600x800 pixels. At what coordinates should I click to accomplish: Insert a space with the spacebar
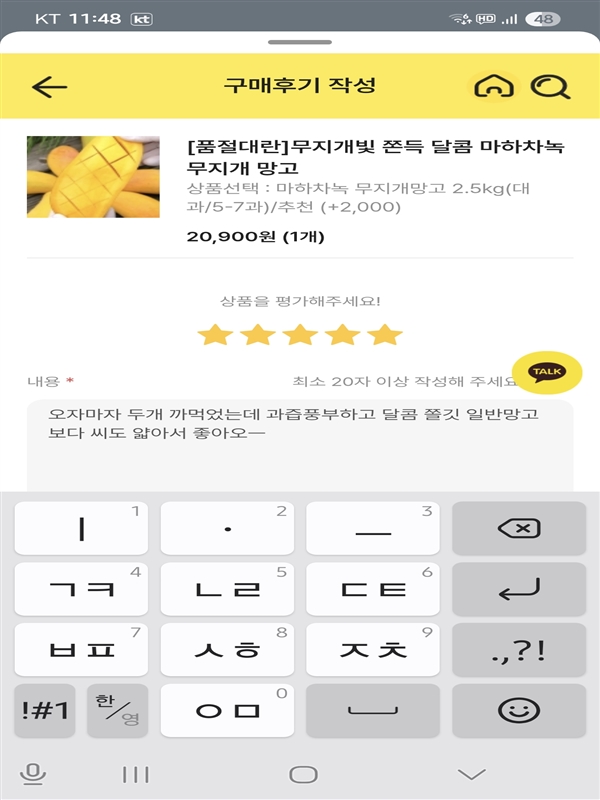pos(373,711)
